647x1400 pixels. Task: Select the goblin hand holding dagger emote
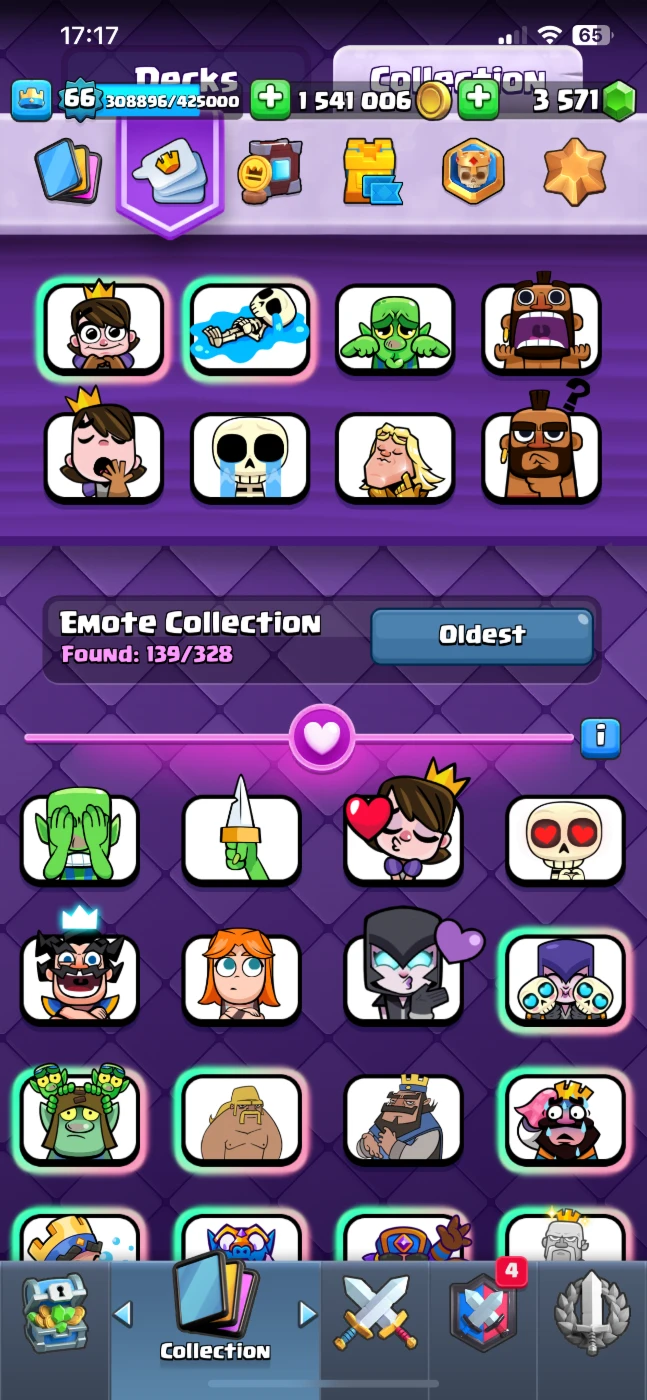coord(241,835)
